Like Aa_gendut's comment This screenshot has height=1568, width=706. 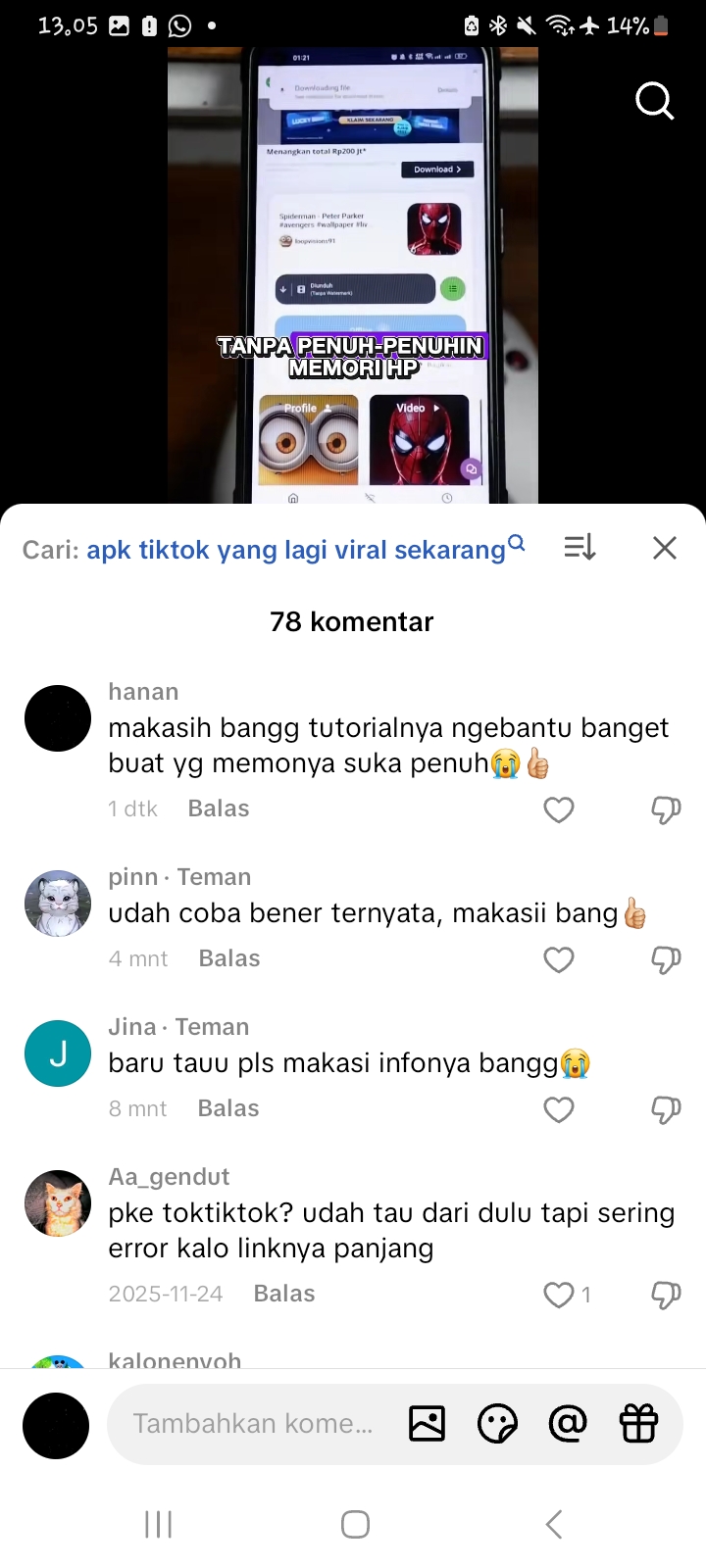(x=559, y=1296)
